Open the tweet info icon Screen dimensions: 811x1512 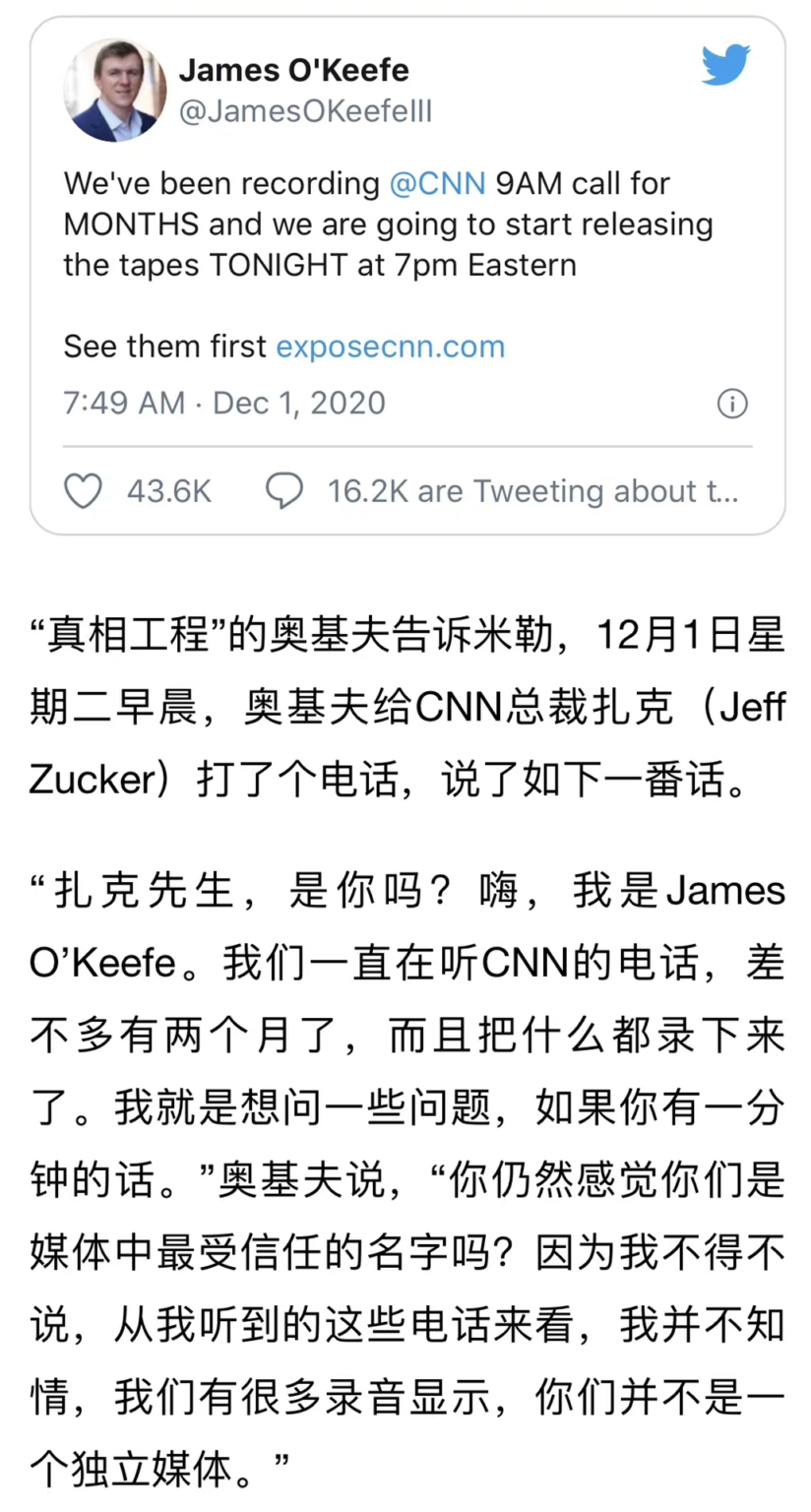(732, 404)
